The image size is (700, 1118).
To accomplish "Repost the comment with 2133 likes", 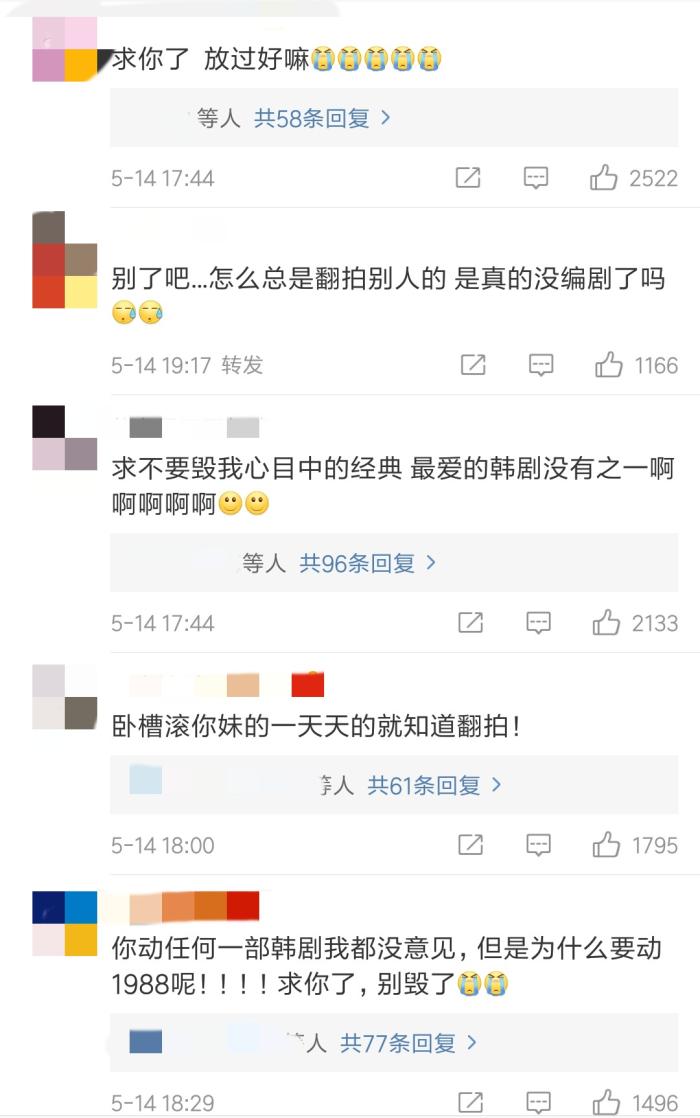I will [470, 623].
